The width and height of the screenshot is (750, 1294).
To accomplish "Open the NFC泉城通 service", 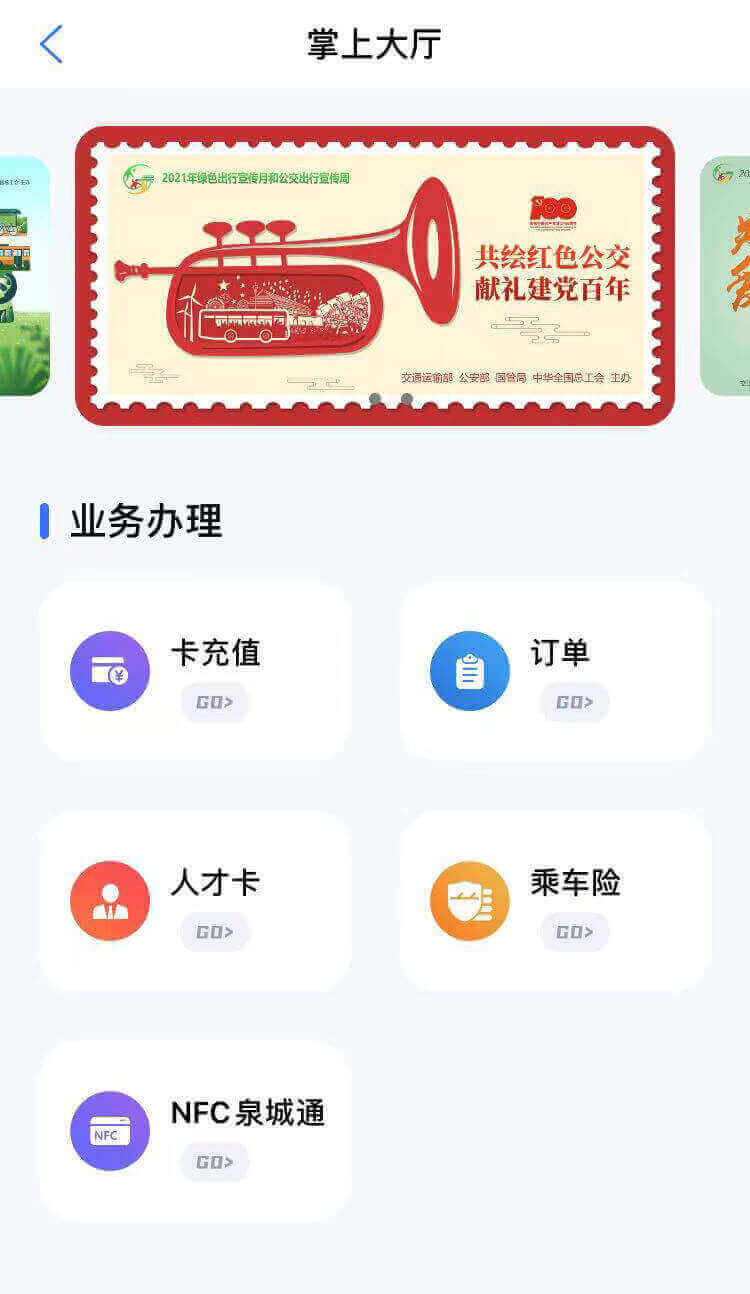I will tap(195, 1131).
